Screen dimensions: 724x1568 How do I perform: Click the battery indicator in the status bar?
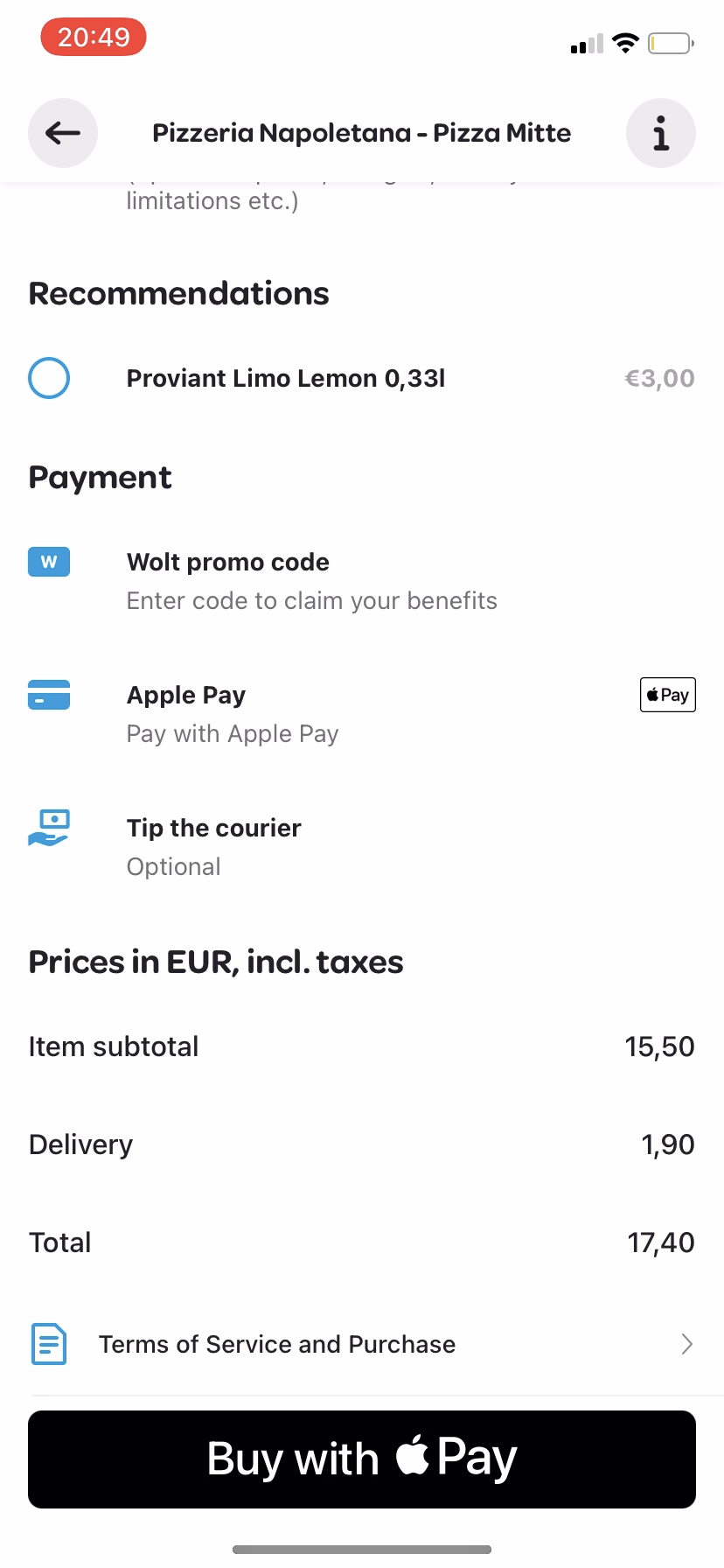669,42
